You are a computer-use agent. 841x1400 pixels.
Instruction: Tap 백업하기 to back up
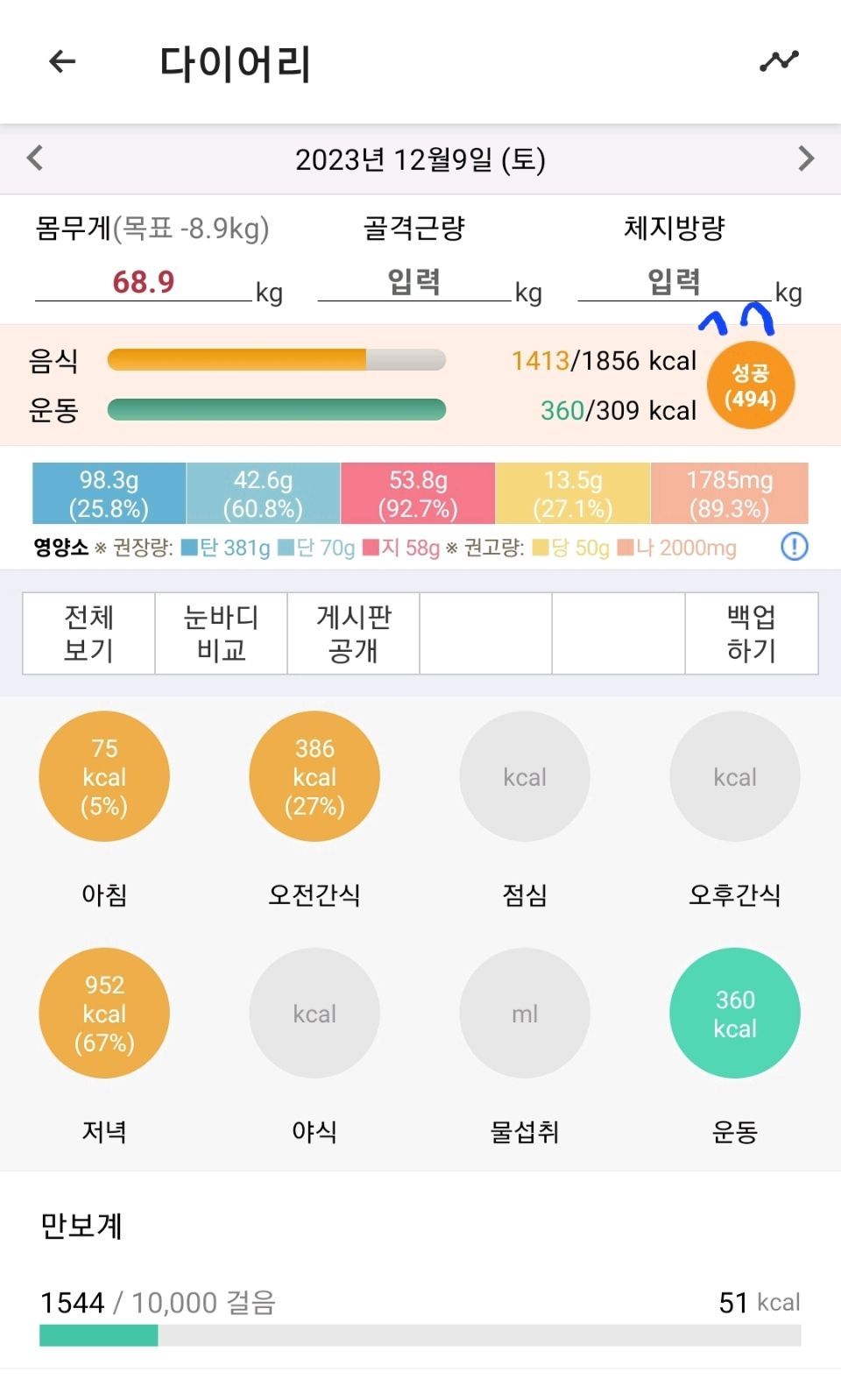coord(751,633)
